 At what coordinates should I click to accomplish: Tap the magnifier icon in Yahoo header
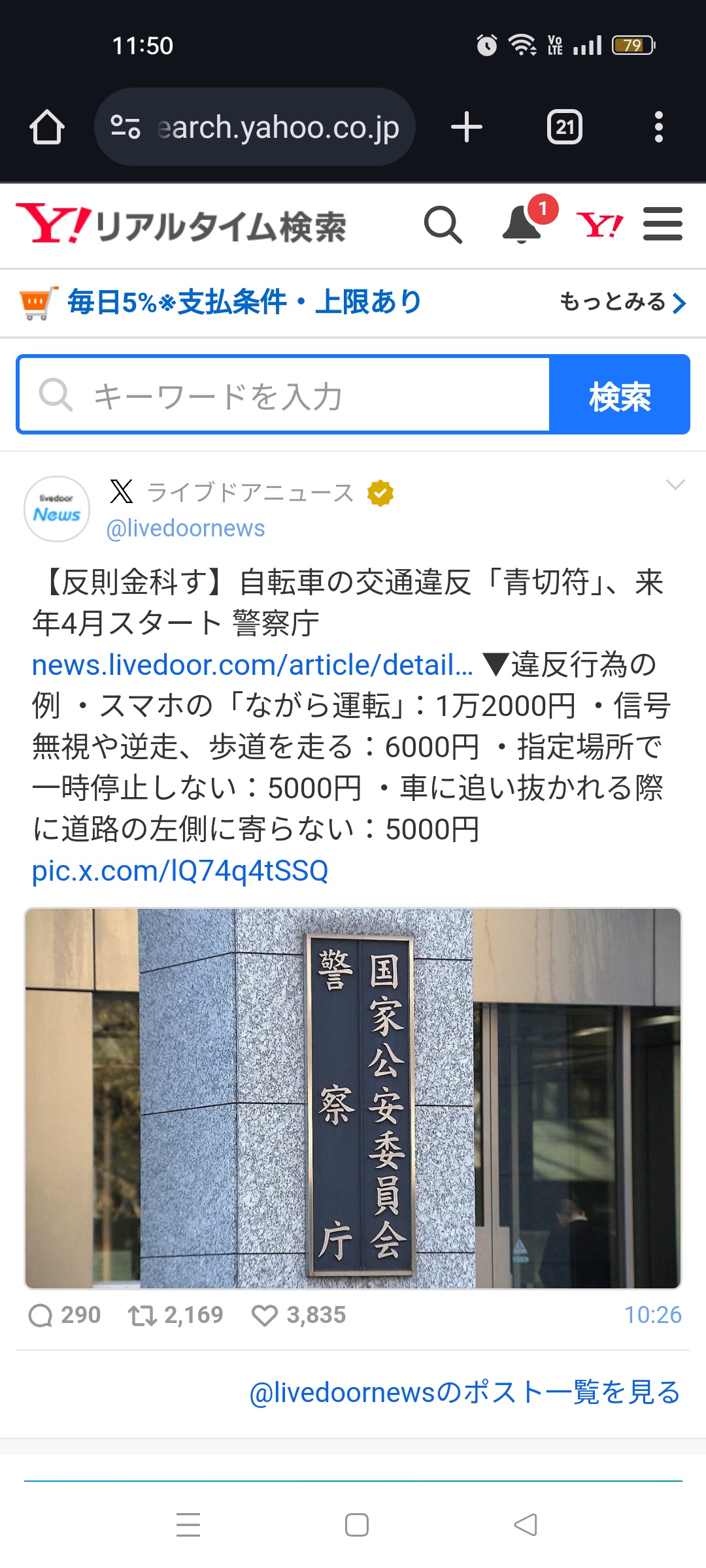(x=443, y=225)
